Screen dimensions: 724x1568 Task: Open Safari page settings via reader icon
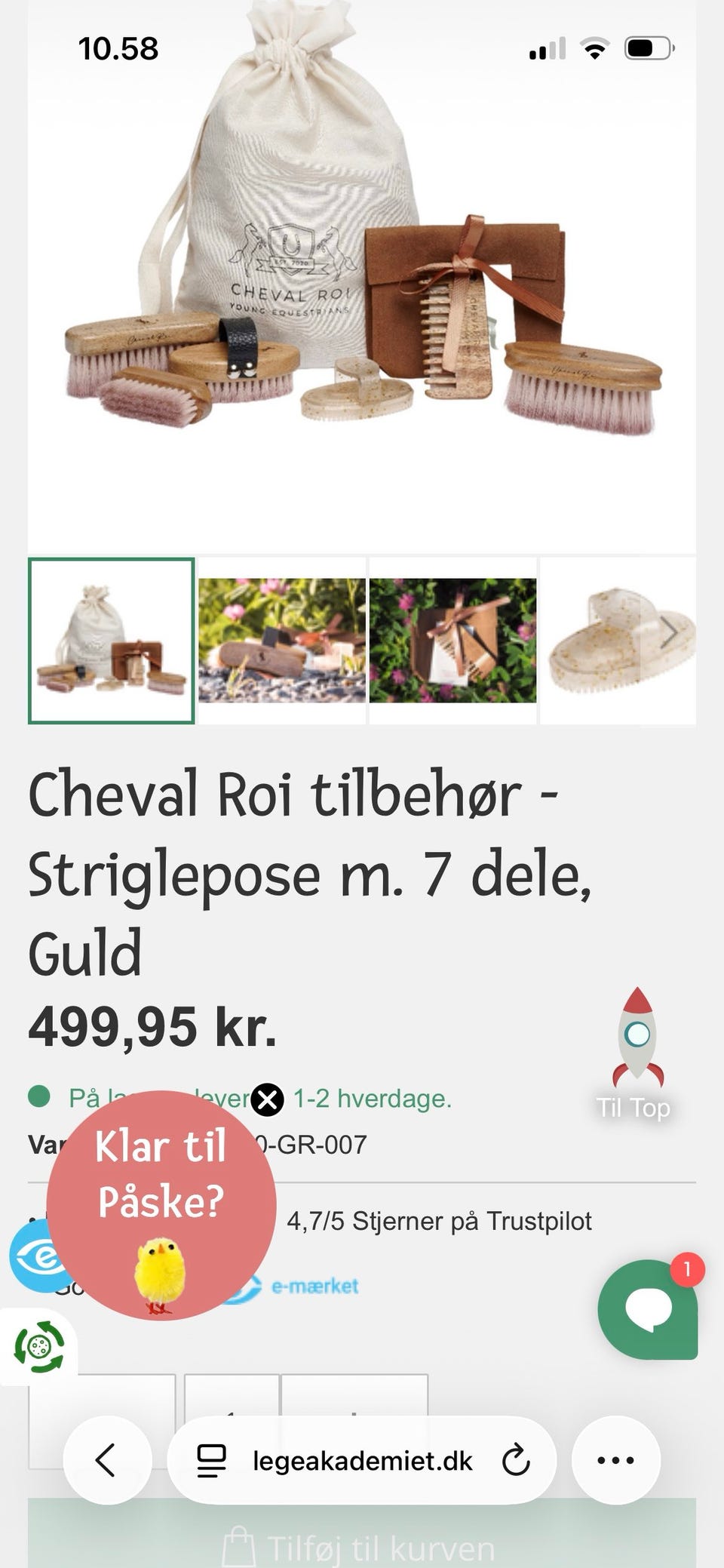coord(212,1459)
